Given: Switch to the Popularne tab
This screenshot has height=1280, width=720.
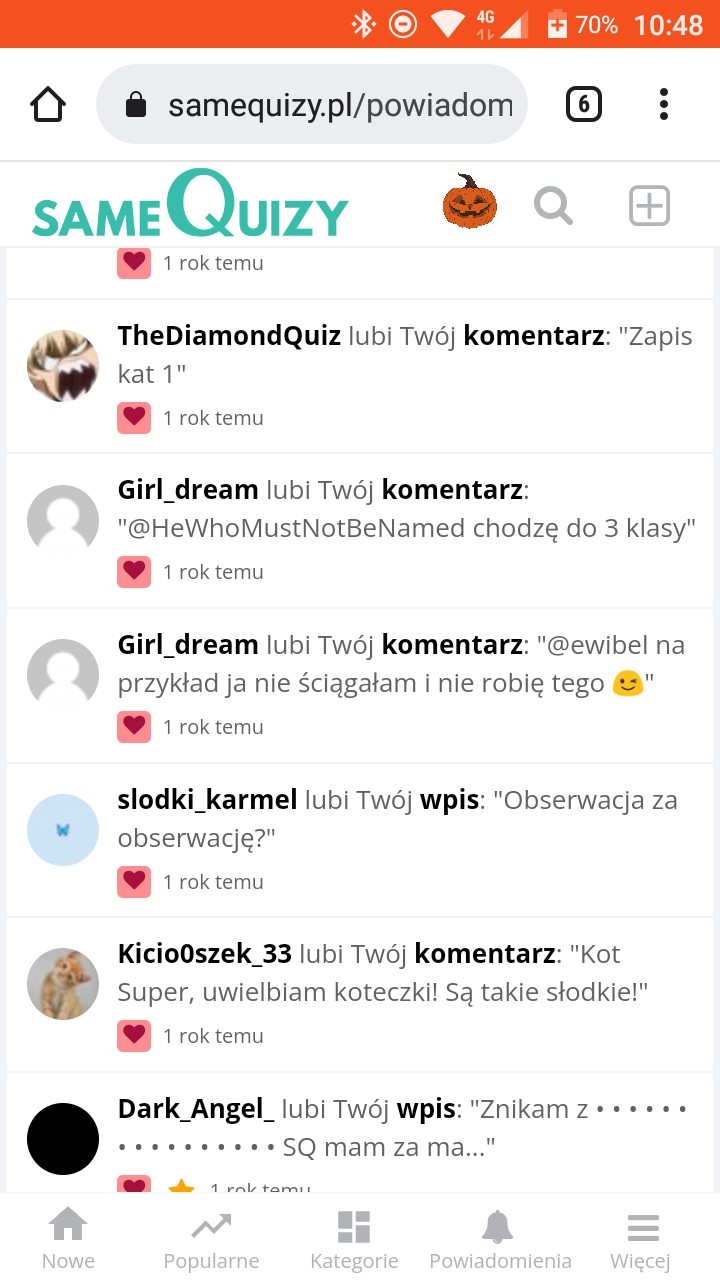Looking at the screenshot, I should [211, 1238].
